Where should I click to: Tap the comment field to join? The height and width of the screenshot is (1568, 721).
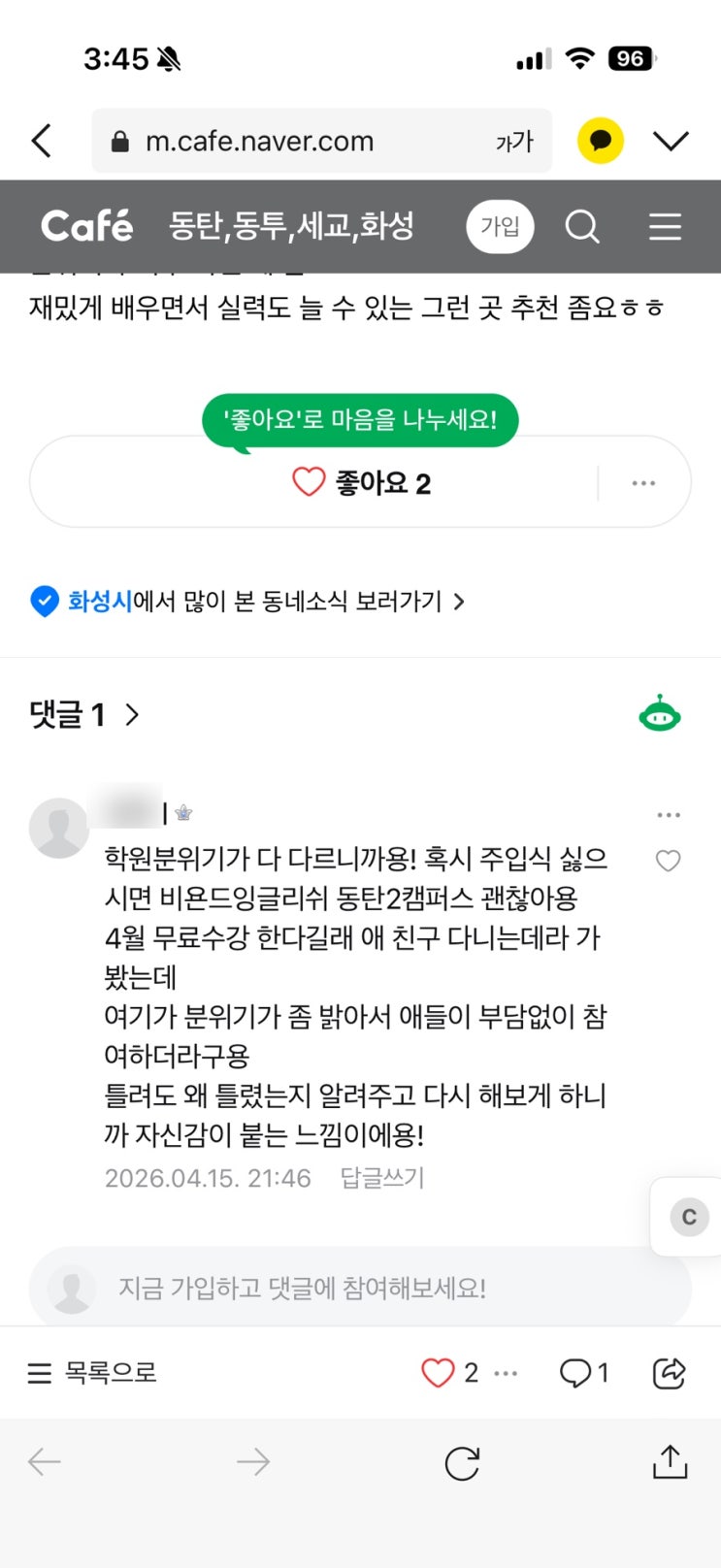tap(359, 1289)
